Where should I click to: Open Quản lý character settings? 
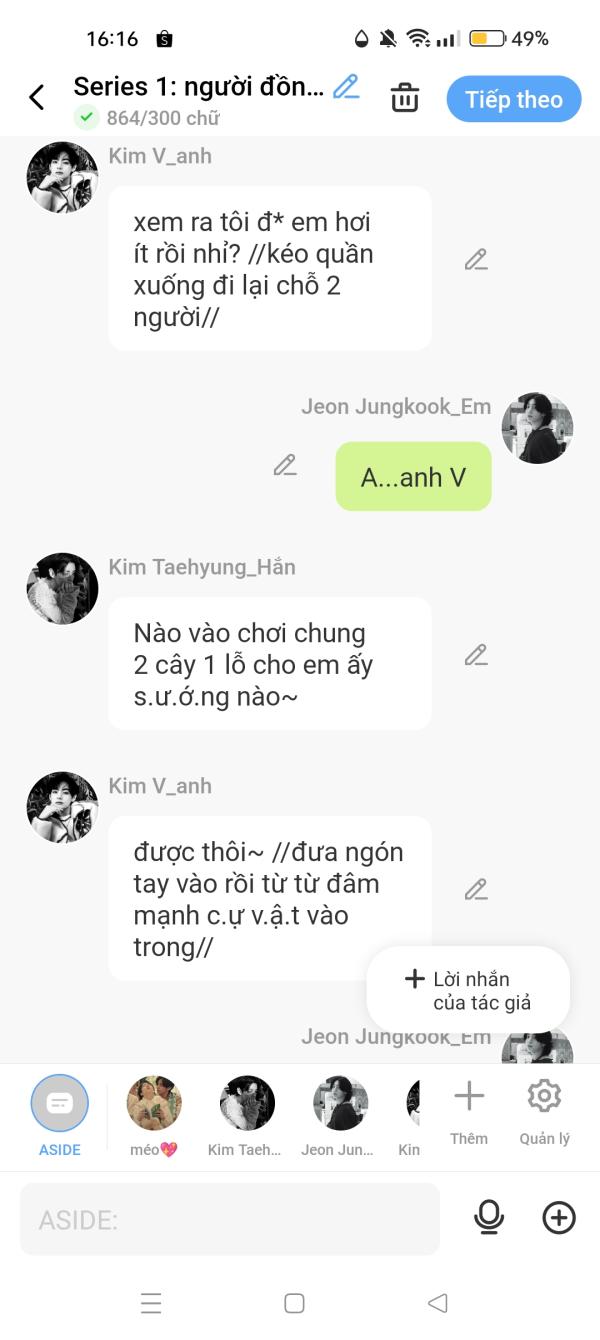(x=544, y=1110)
